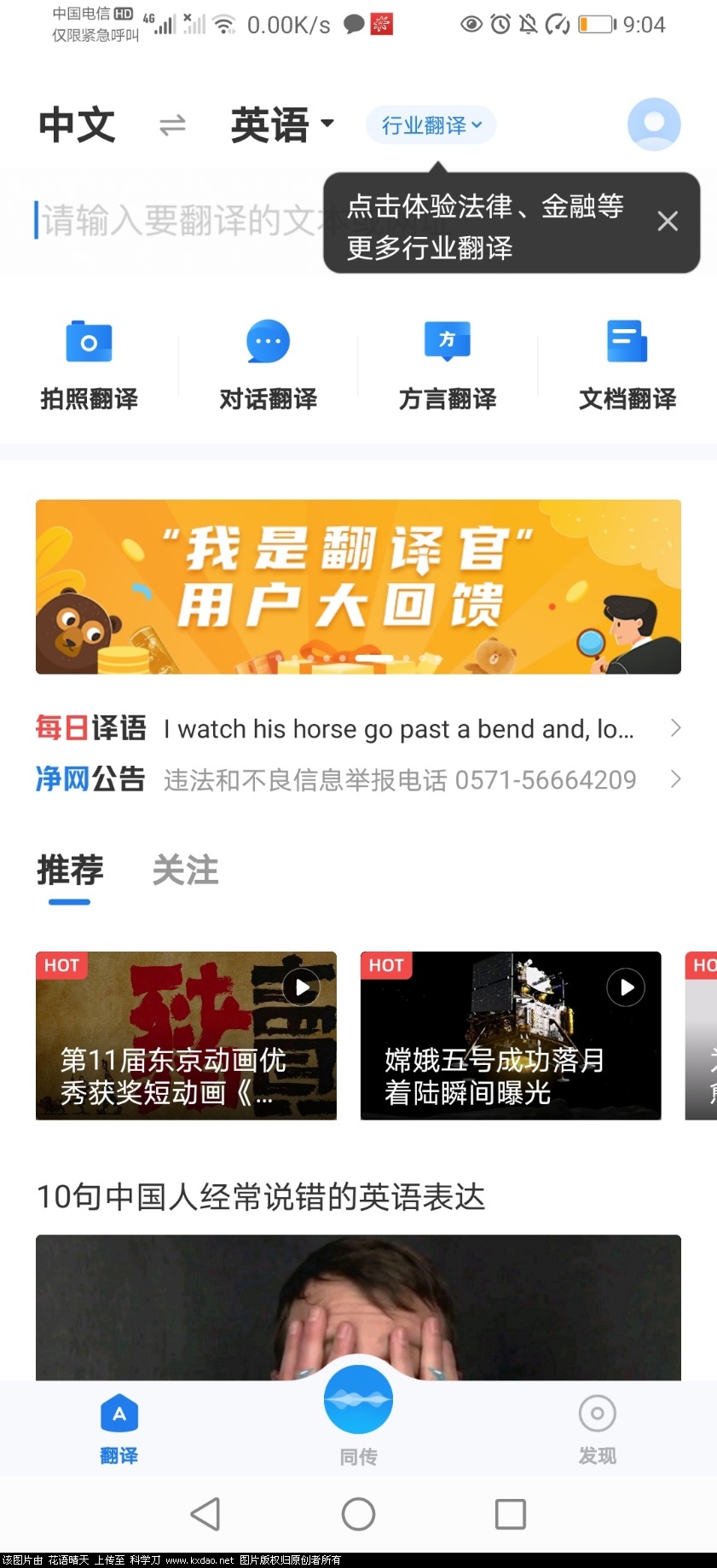Open the 每日译语 daily quote row
The width and height of the screenshot is (717, 1568).
(358, 728)
